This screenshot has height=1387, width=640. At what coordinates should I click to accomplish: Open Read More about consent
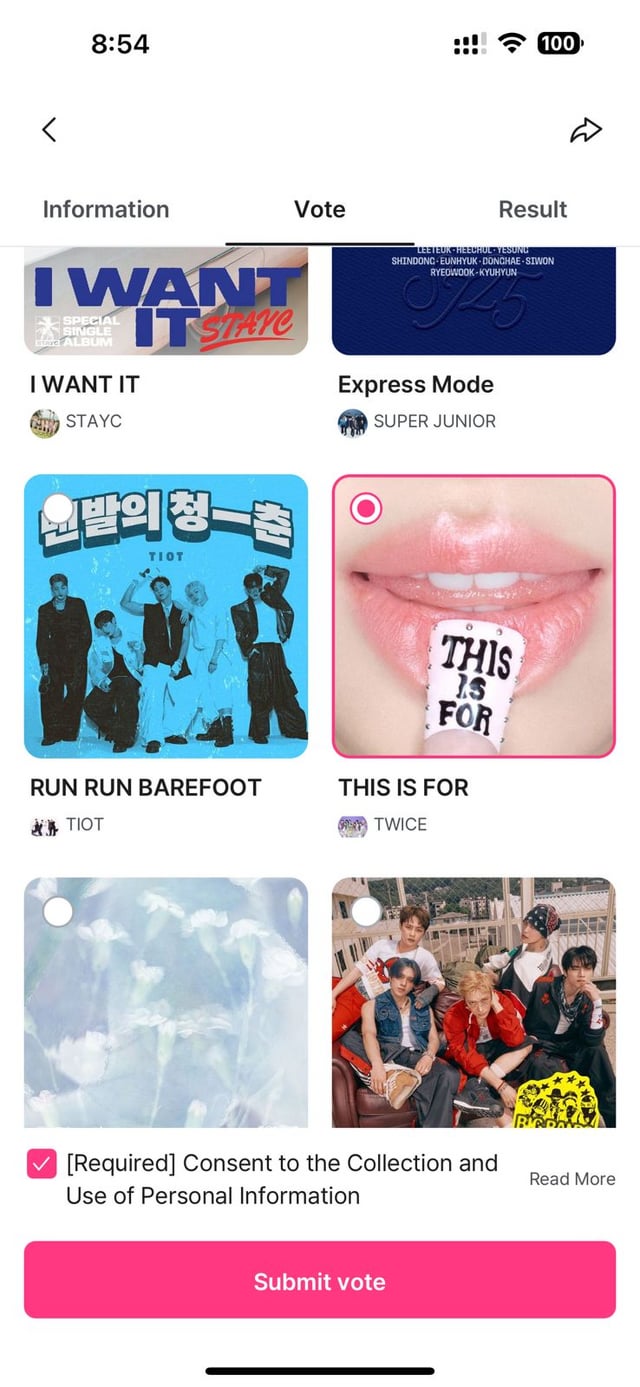pyautogui.click(x=572, y=1179)
